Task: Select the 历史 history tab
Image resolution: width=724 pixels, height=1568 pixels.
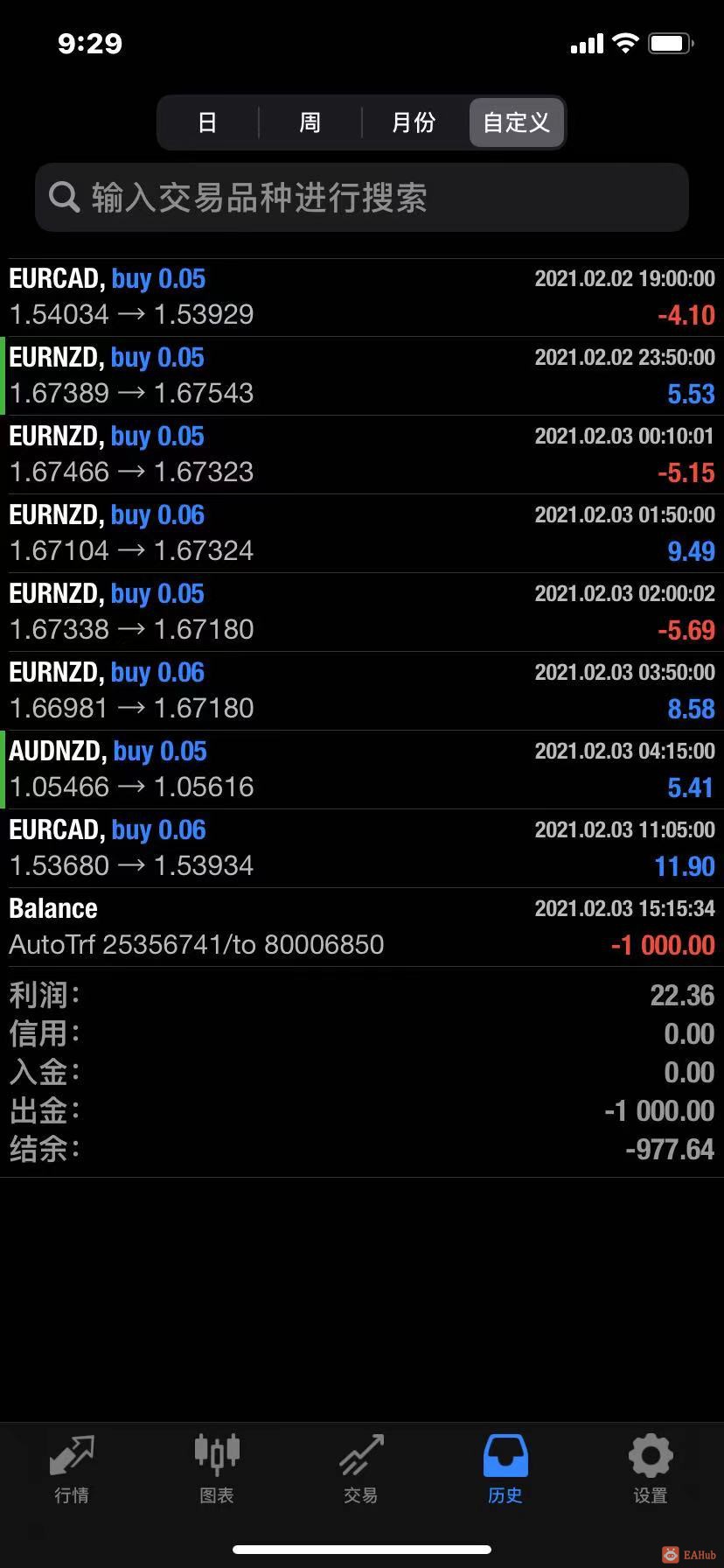Action: click(x=505, y=1469)
